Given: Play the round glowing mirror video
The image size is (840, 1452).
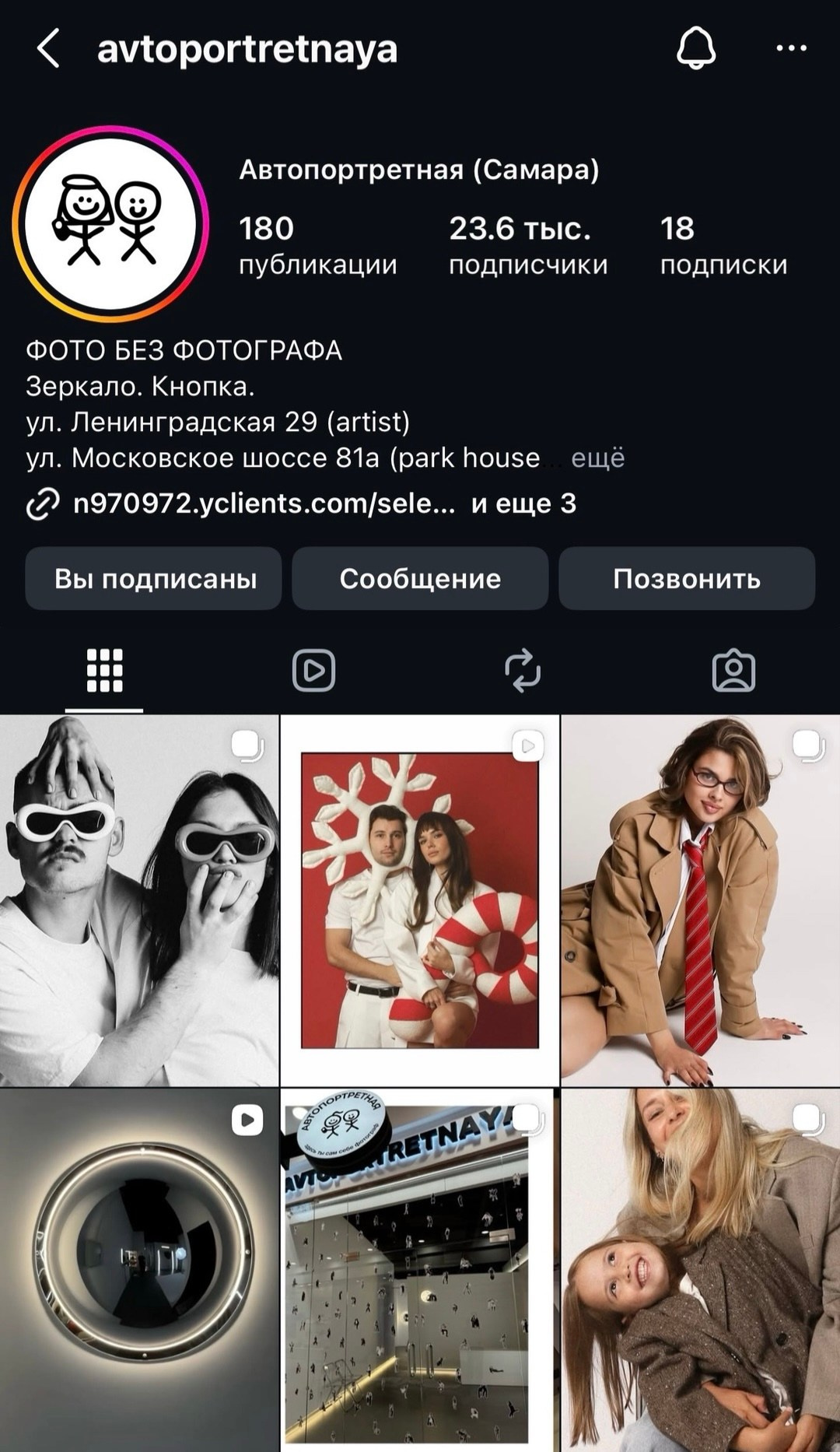Looking at the screenshot, I should coord(139,1268).
